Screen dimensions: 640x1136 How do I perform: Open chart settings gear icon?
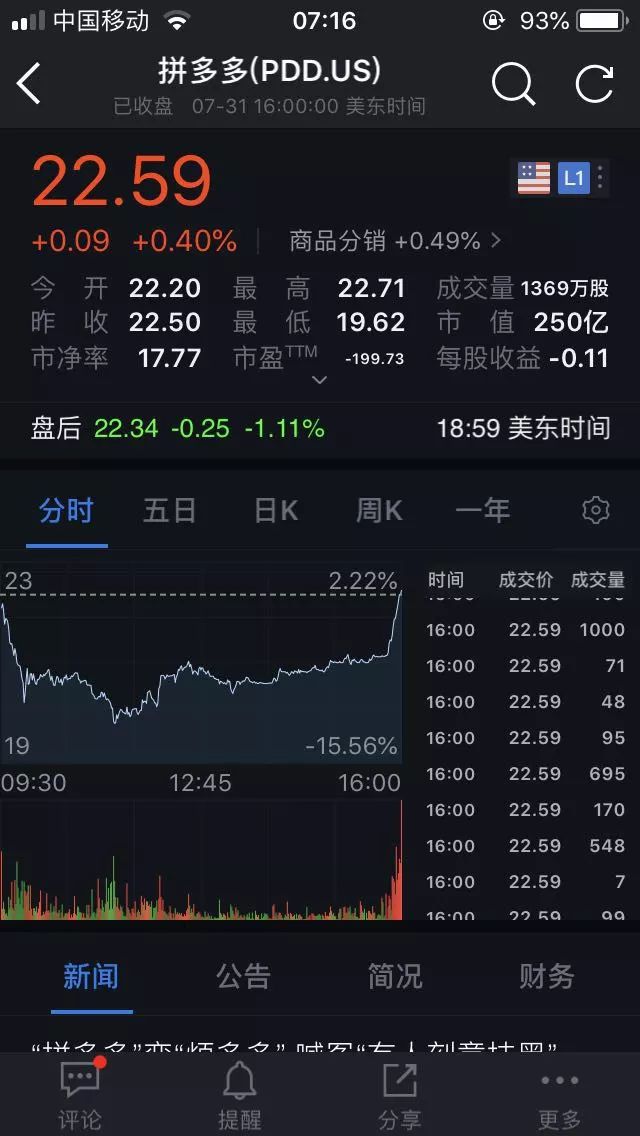[x=595, y=511]
